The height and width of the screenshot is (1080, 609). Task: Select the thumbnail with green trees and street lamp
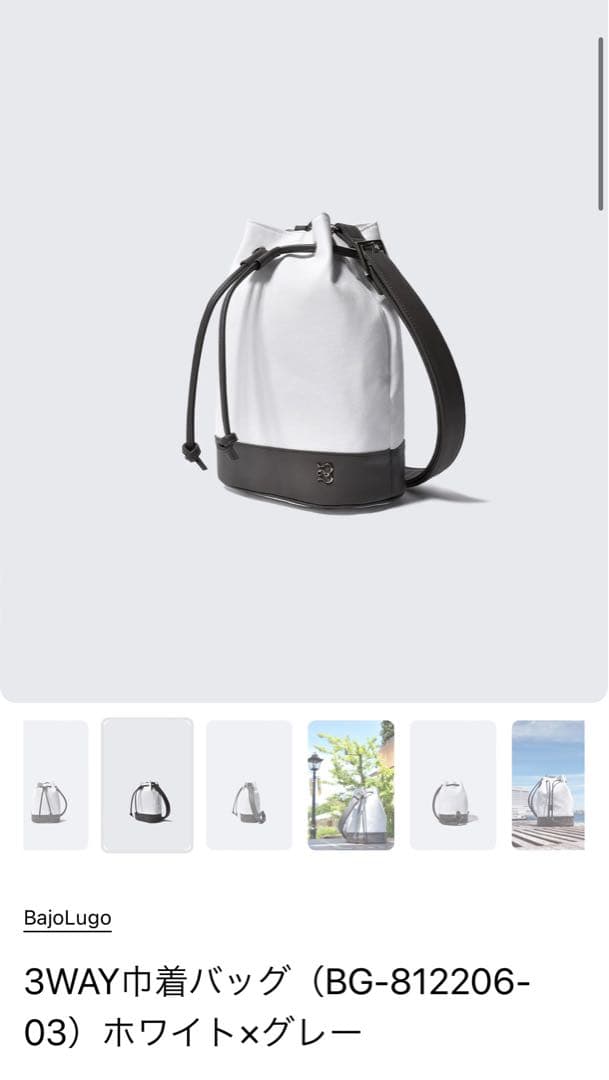click(x=351, y=785)
